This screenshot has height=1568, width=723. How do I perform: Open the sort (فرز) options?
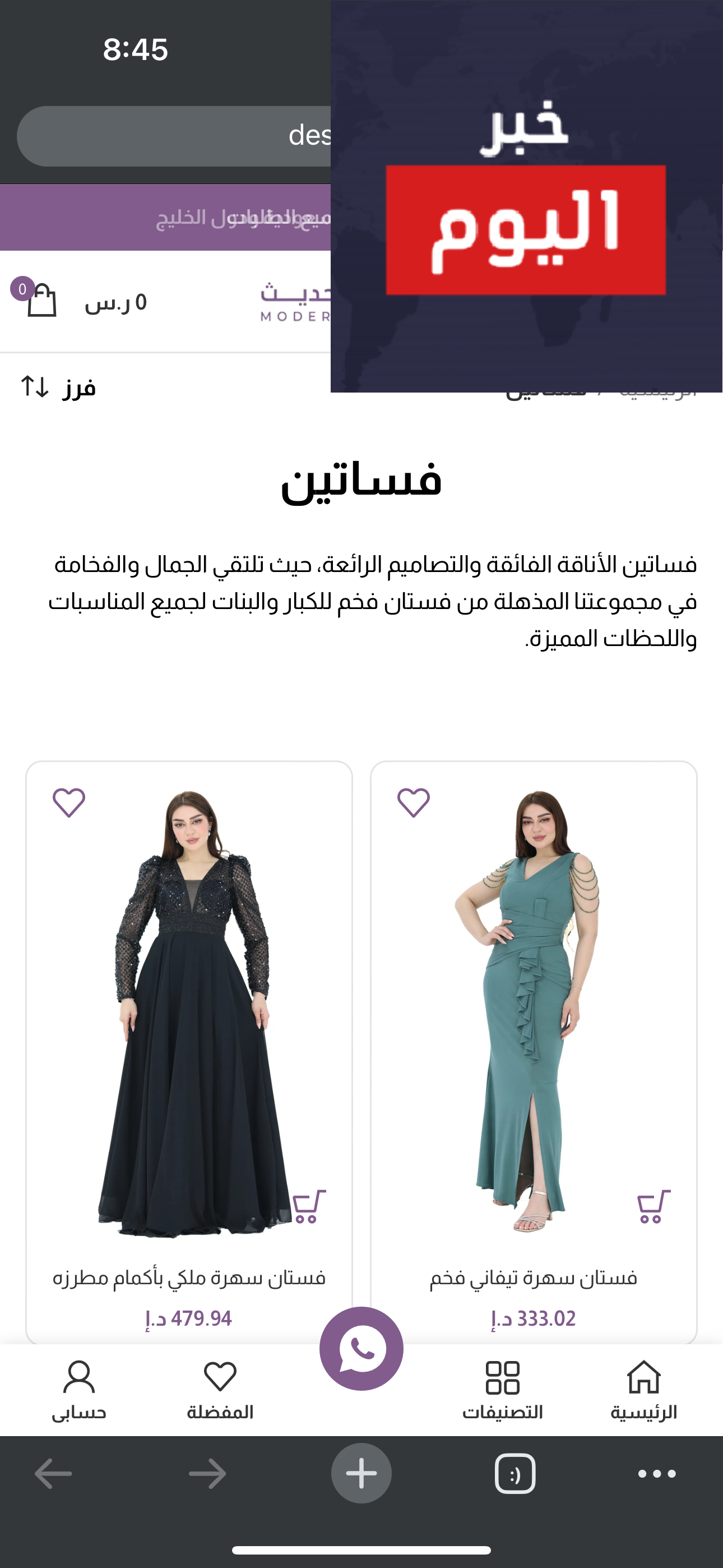click(x=58, y=387)
